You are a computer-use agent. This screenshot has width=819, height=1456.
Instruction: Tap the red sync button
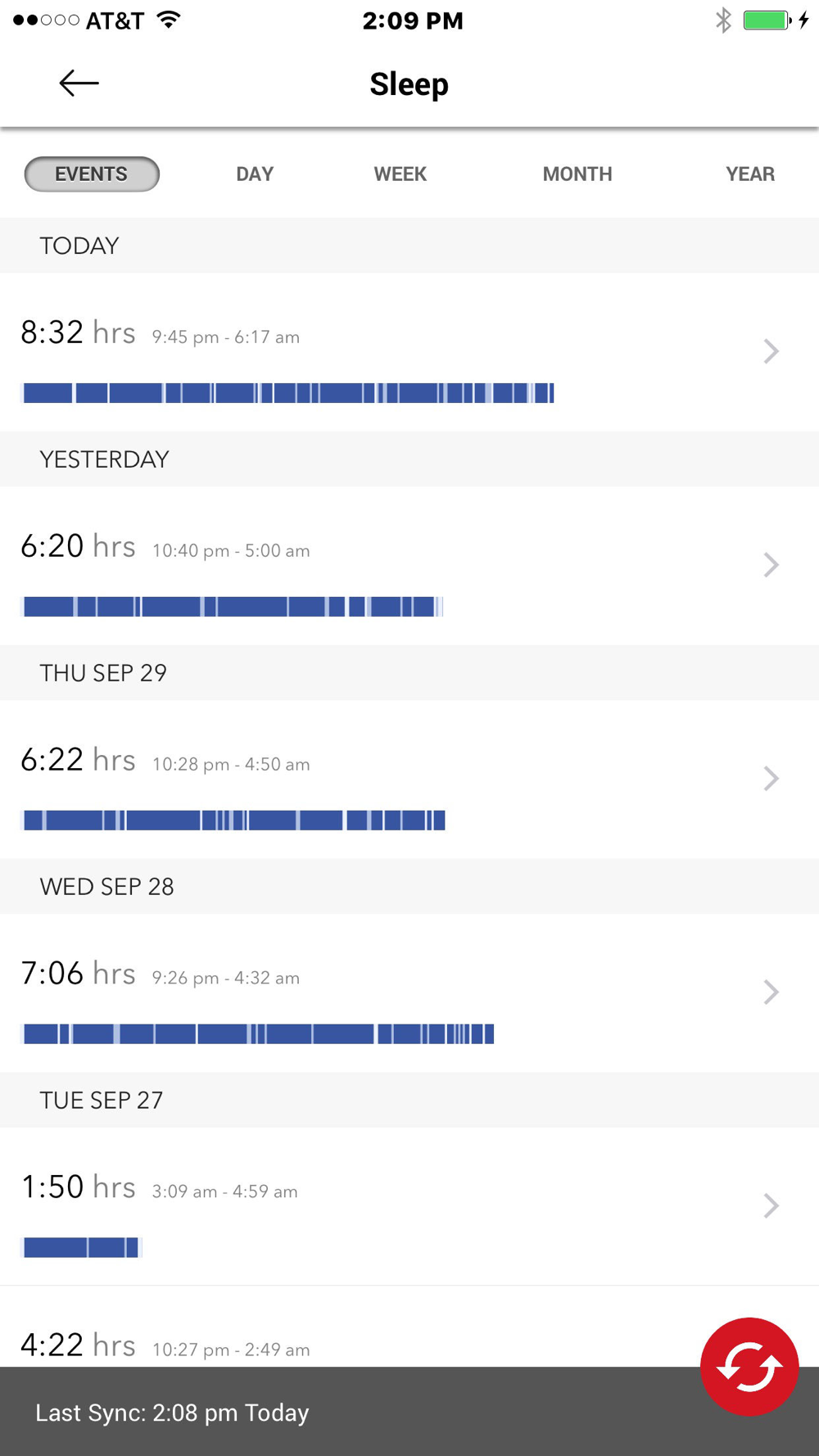(x=749, y=1367)
